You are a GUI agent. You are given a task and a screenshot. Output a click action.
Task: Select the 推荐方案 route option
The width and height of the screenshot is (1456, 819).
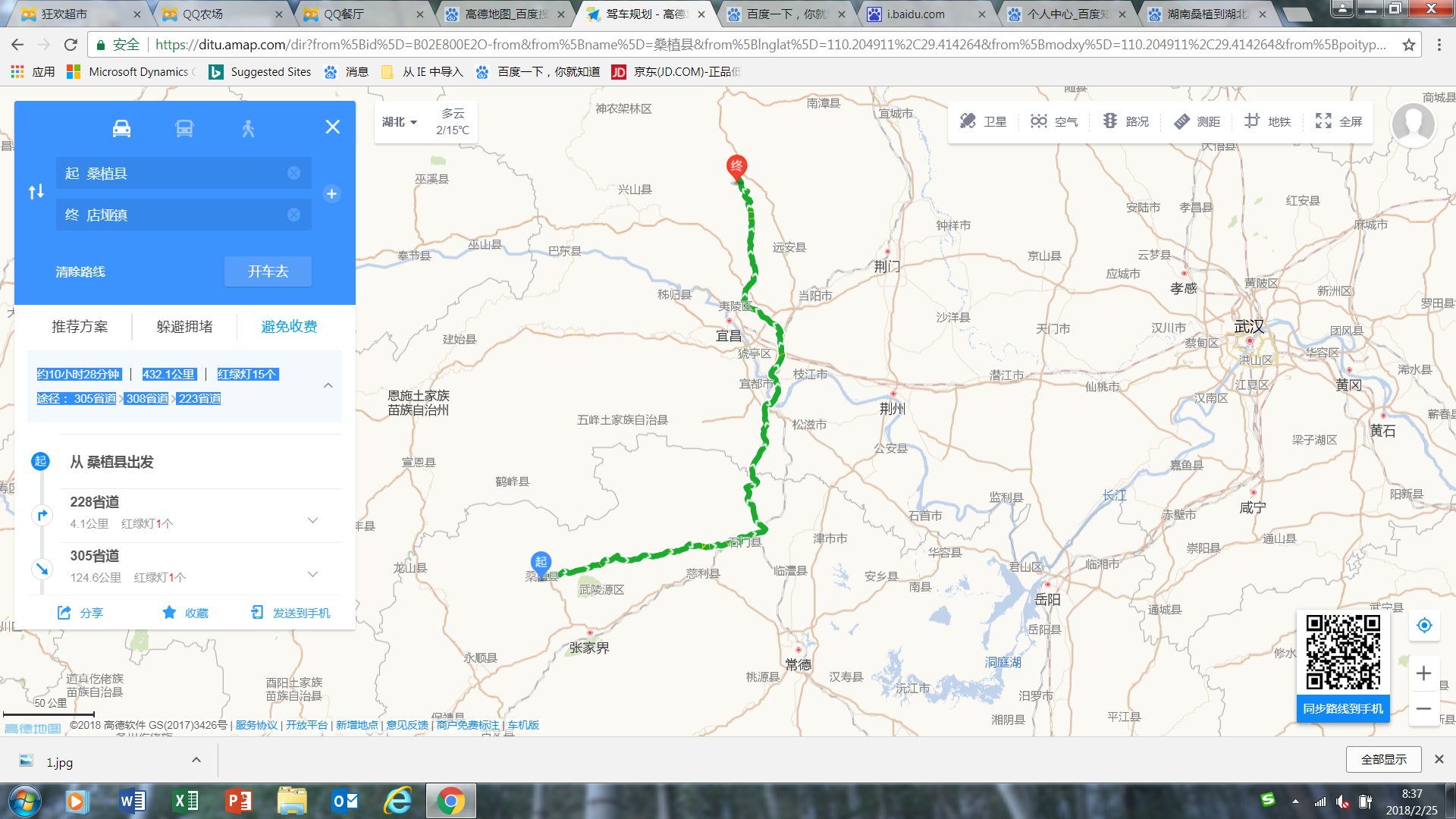pyautogui.click(x=80, y=327)
